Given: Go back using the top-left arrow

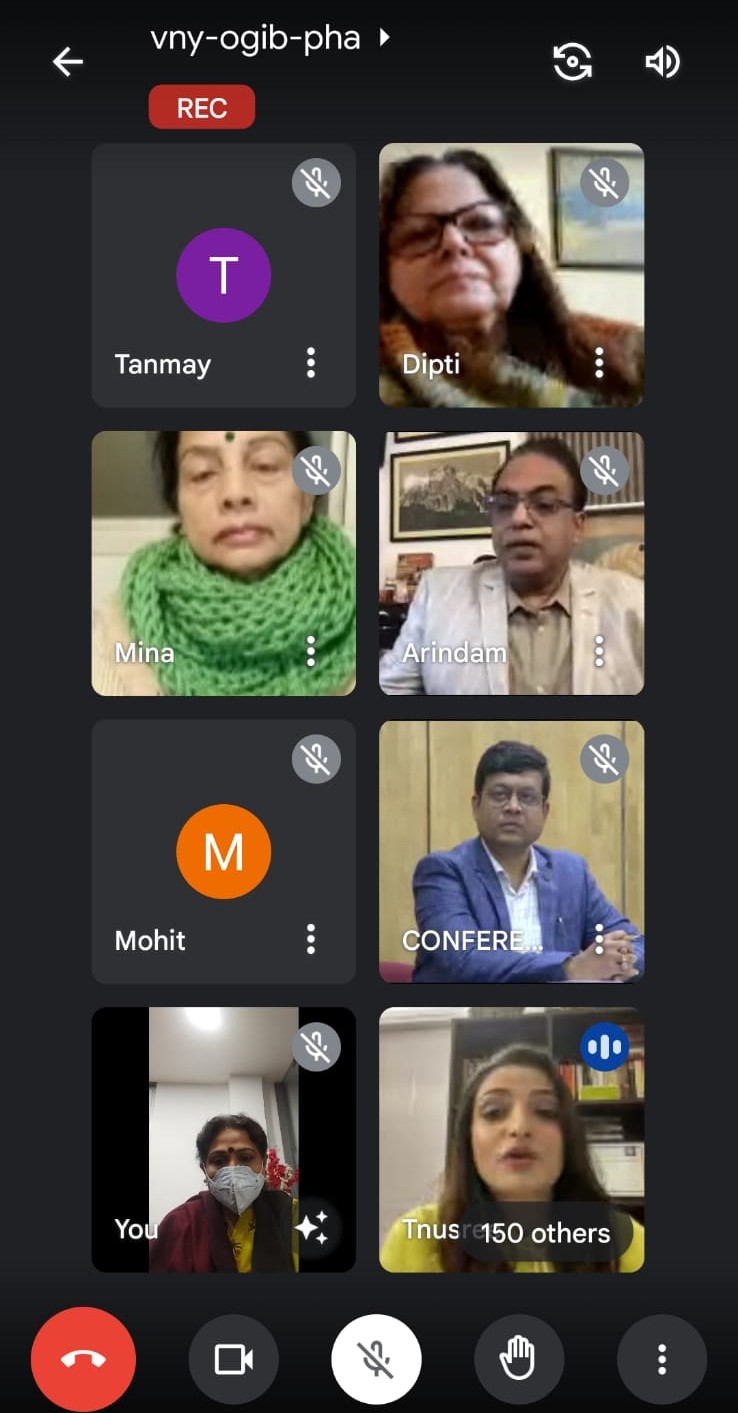Looking at the screenshot, I should point(68,62).
